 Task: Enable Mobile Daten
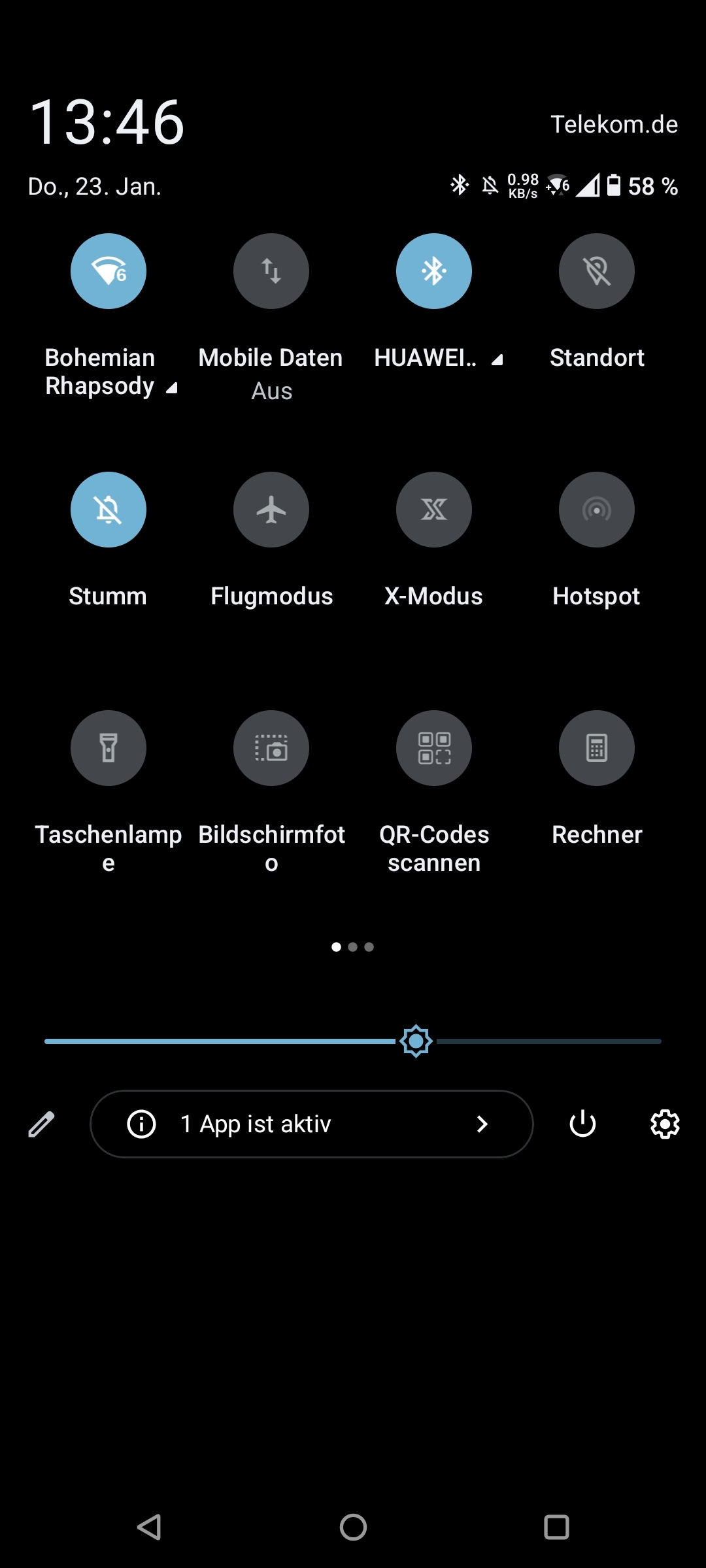pyautogui.click(x=271, y=271)
